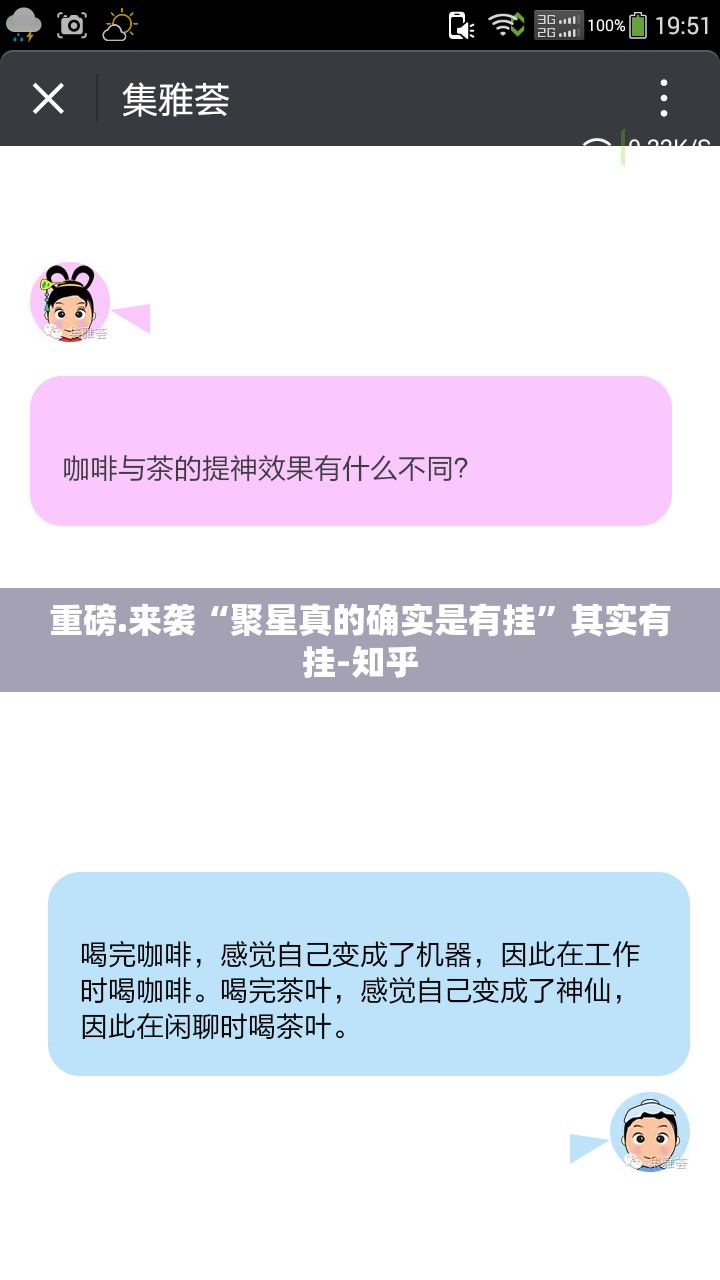Close the 集雅荟 page with the X
Image resolution: width=720 pixels, height=1280 pixels.
[47, 99]
